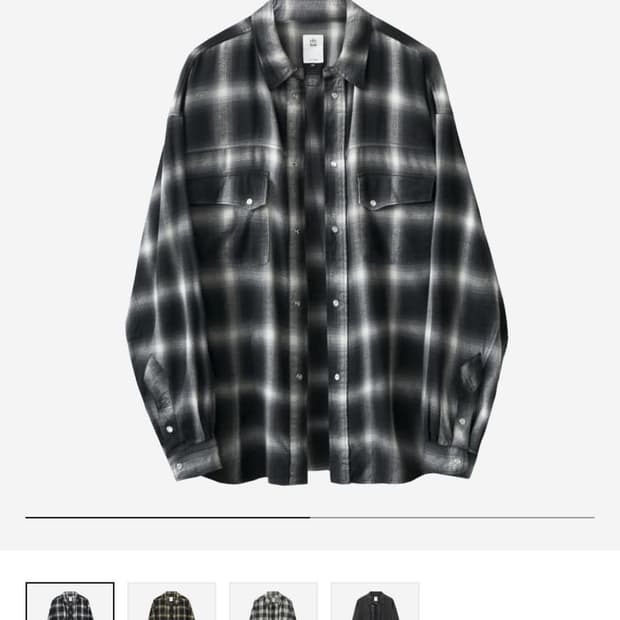Image resolution: width=620 pixels, height=620 pixels.
Task: Select the solid black shirt thumbnail
Action: (375, 602)
